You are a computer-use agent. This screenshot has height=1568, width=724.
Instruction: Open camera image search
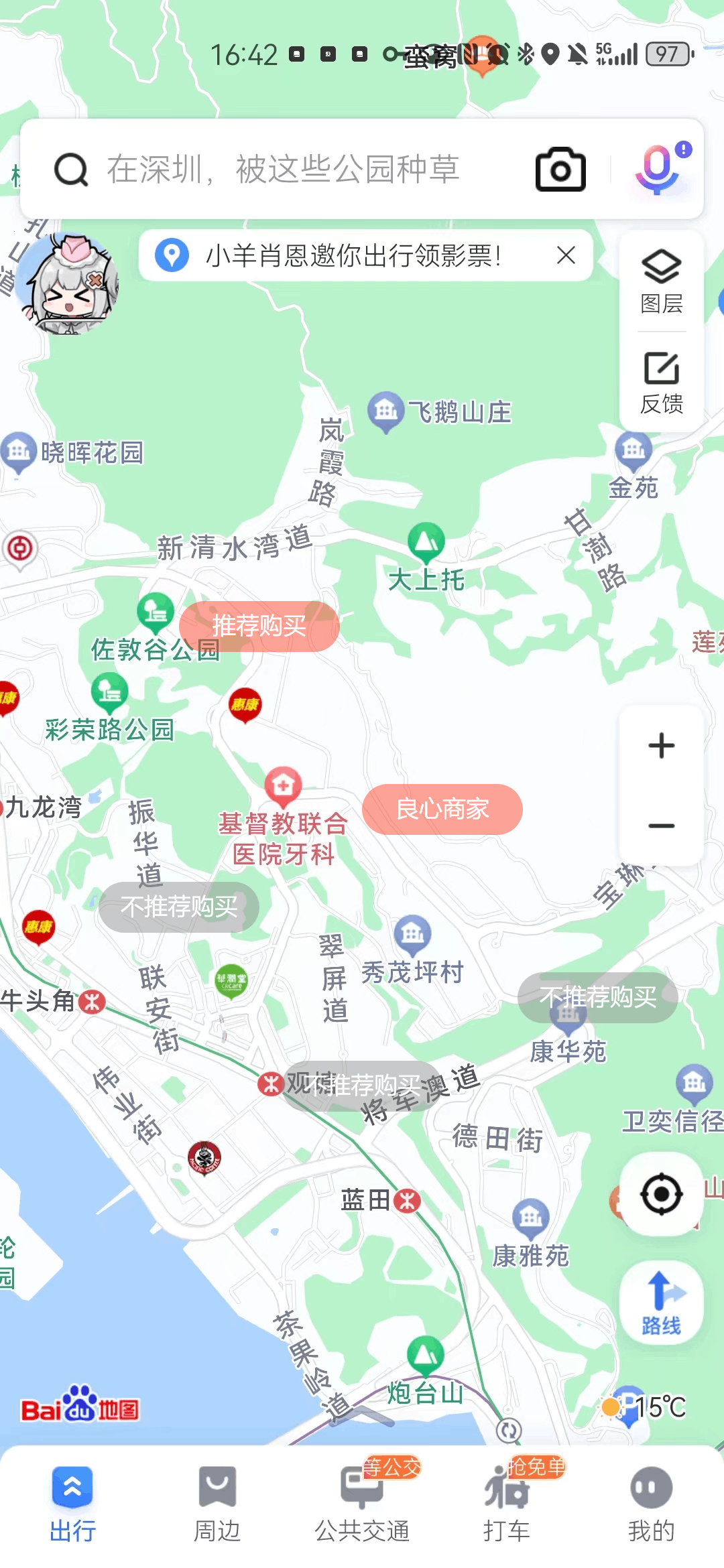560,170
